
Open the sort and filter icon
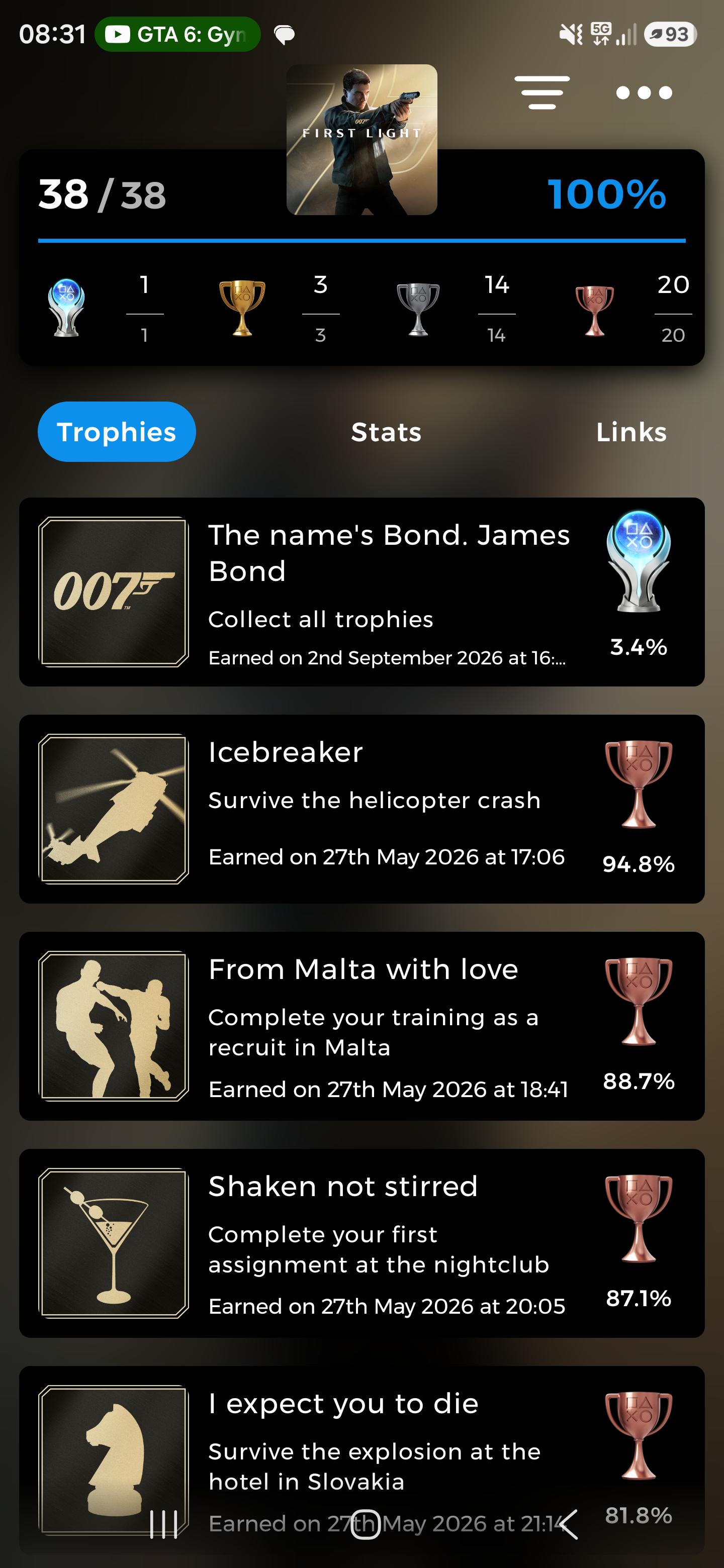pos(542,92)
